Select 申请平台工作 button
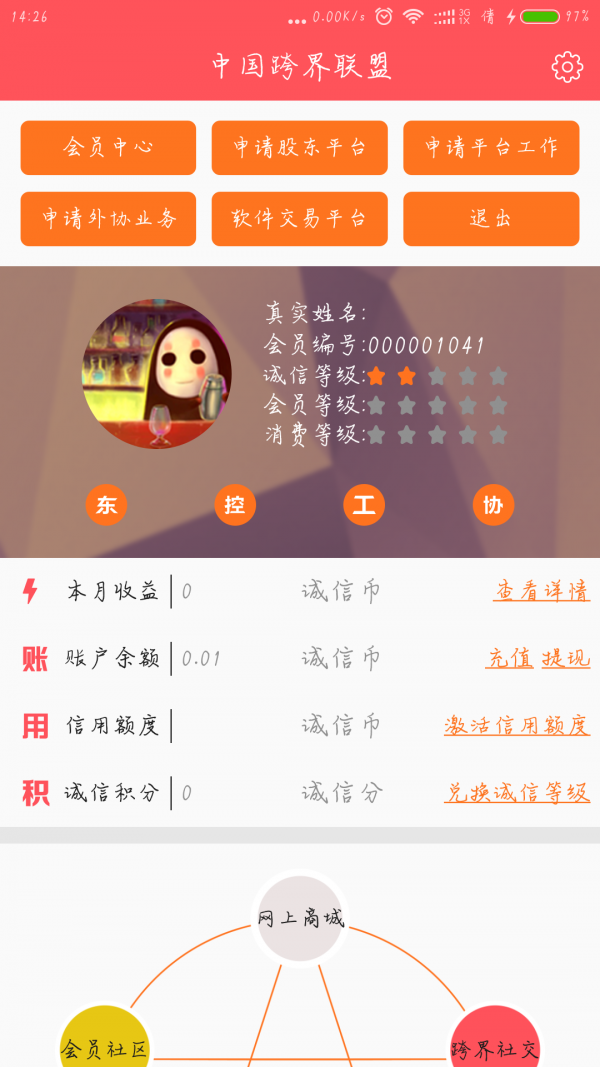Screen dimensions: 600x1067 pyautogui.click(x=491, y=148)
